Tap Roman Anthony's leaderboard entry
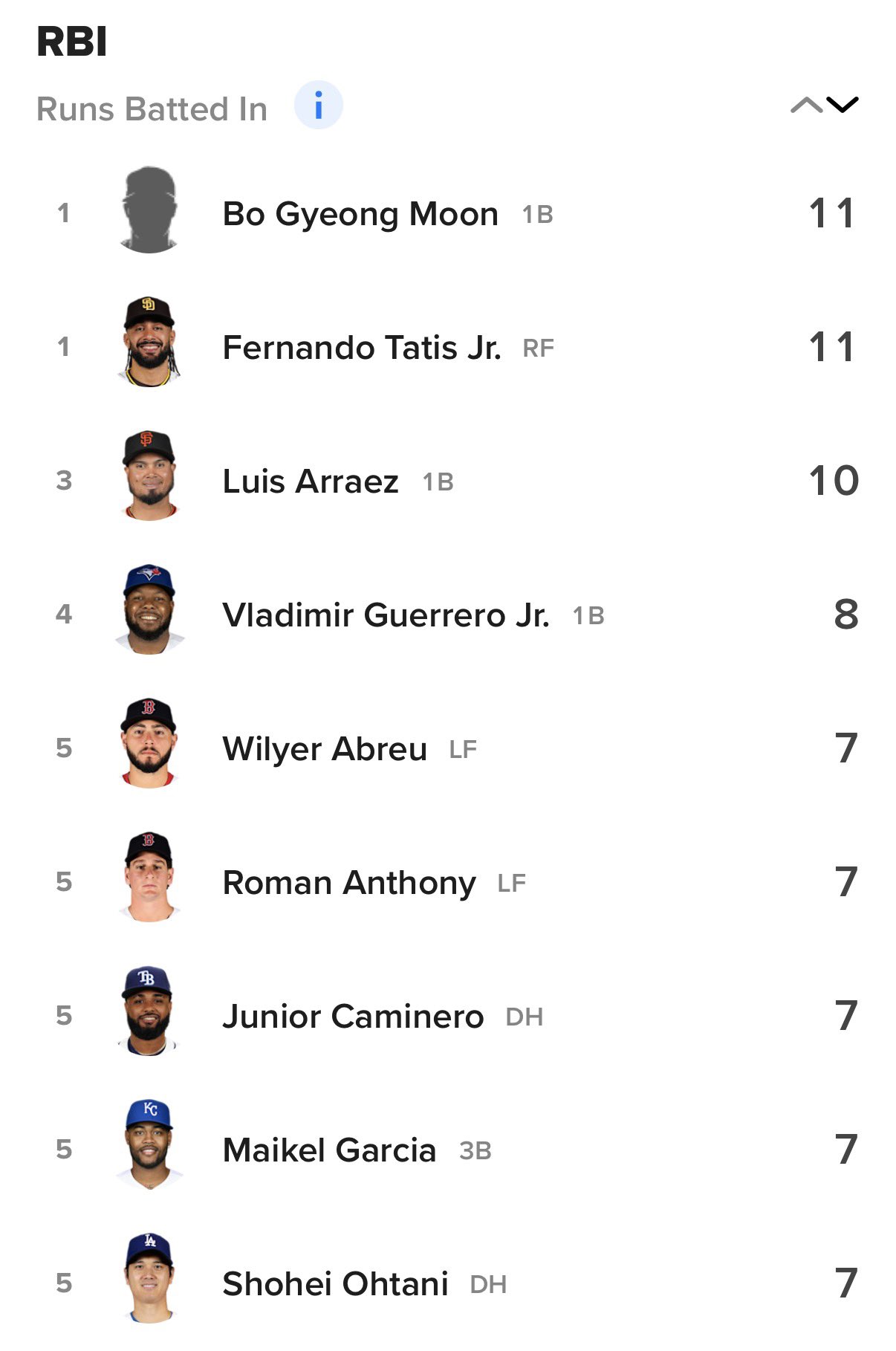Image resolution: width=896 pixels, height=1351 pixels. 349,883
